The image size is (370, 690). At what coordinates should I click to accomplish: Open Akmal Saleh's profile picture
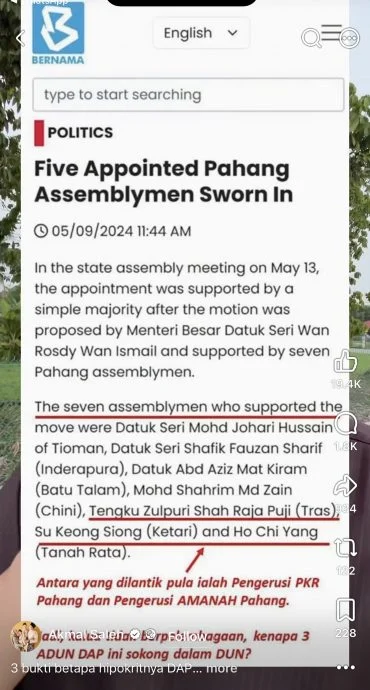pos(26,636)
